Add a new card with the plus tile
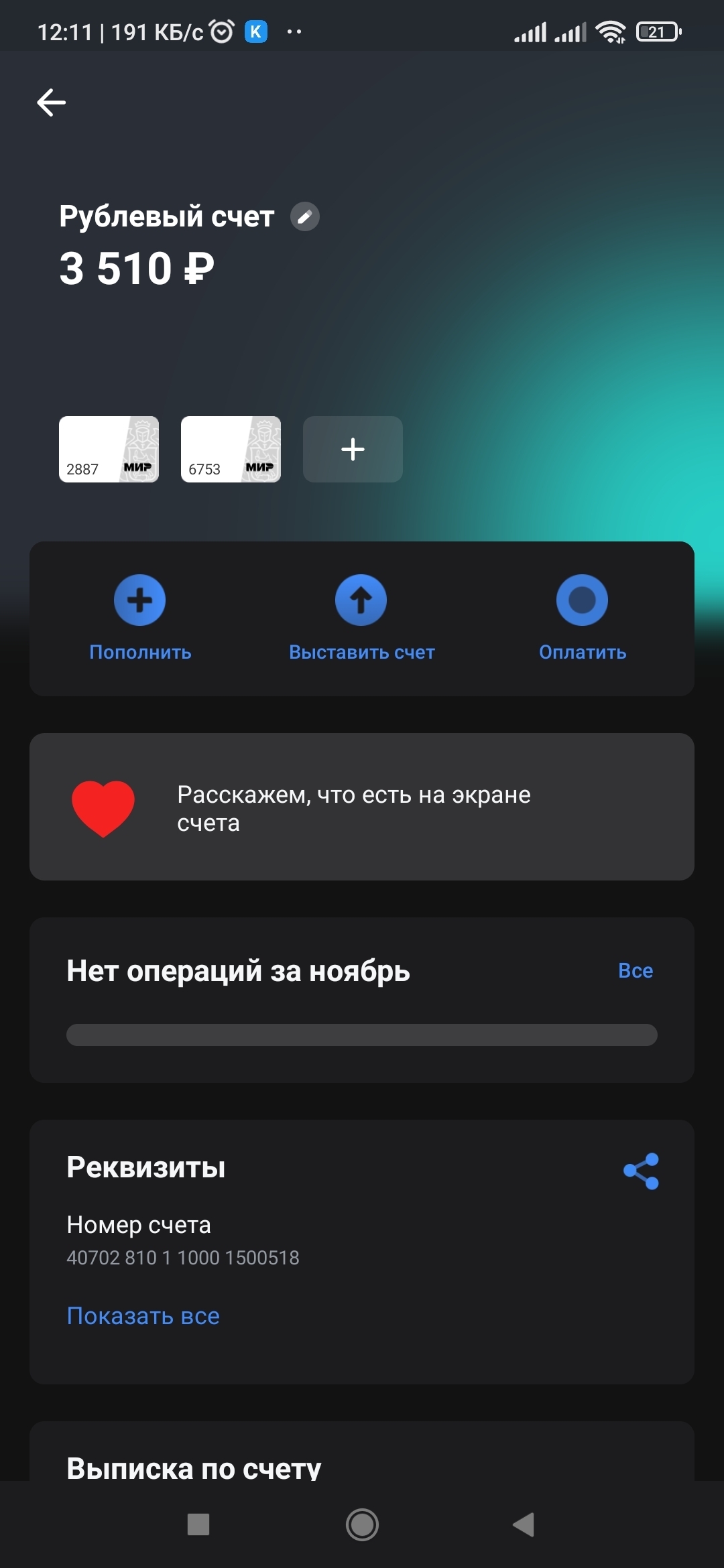Screen dimensions: 724x1568 (x=353, y=449)
